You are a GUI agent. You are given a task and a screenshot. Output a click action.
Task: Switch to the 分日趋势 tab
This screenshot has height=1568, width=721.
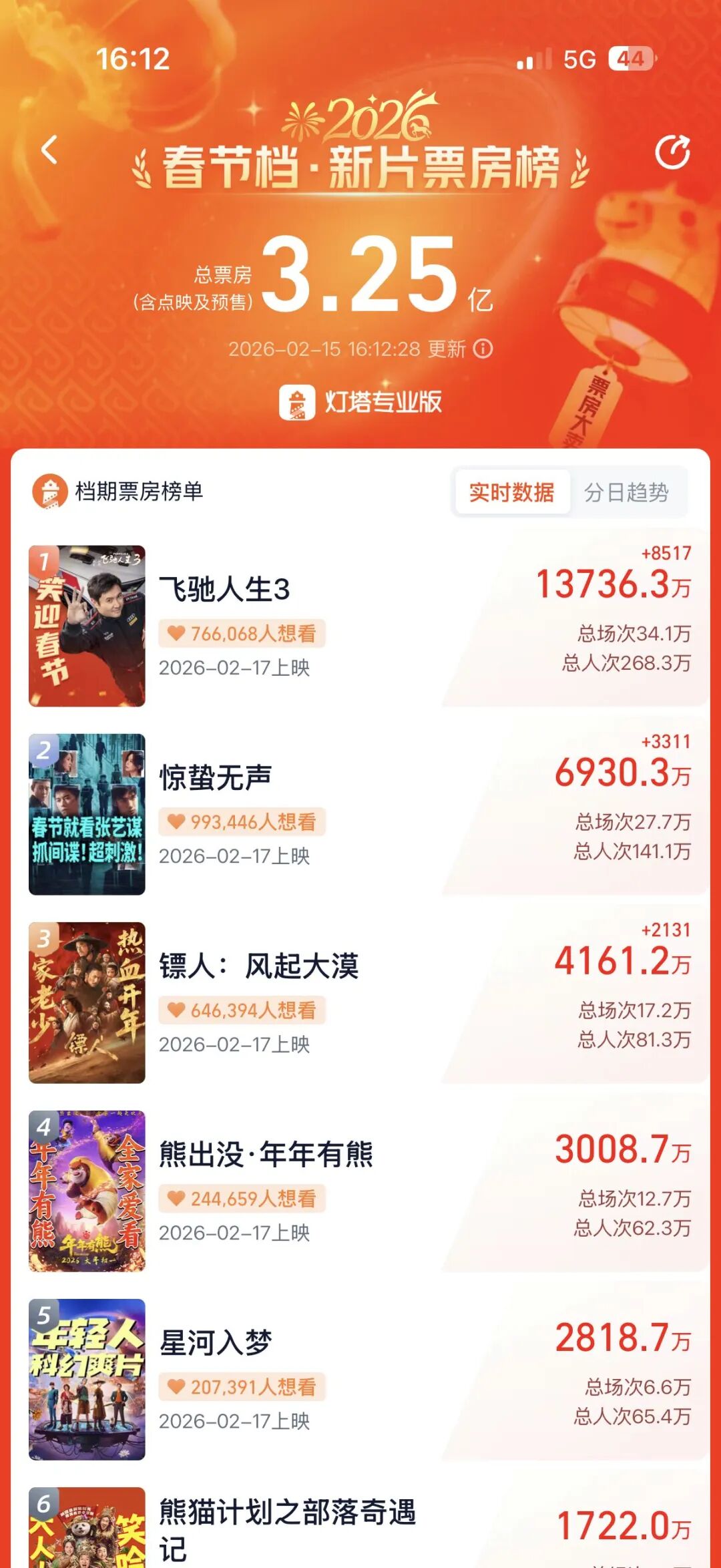point(630,491)
